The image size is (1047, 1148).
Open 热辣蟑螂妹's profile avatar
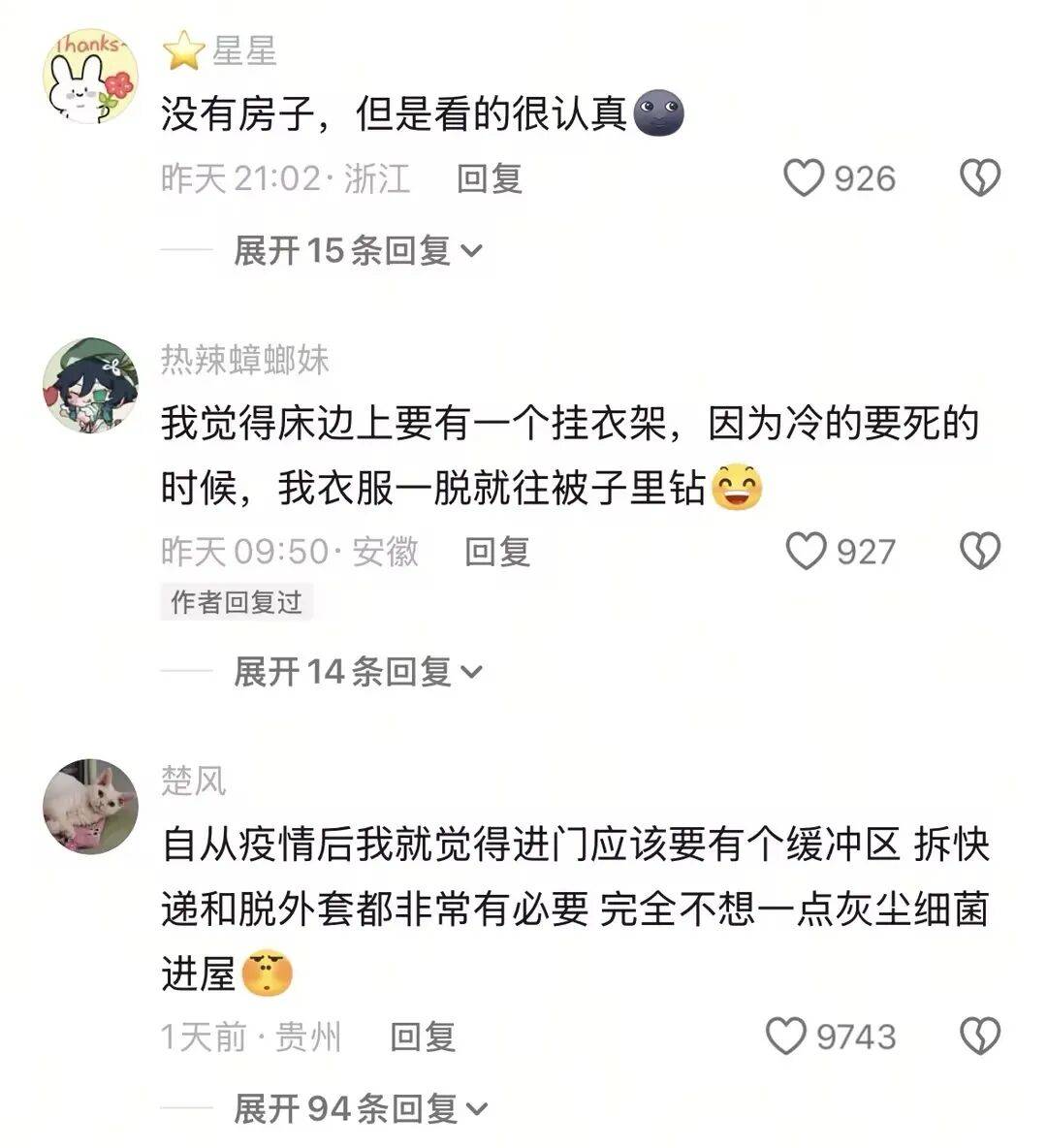coord(91,385)
